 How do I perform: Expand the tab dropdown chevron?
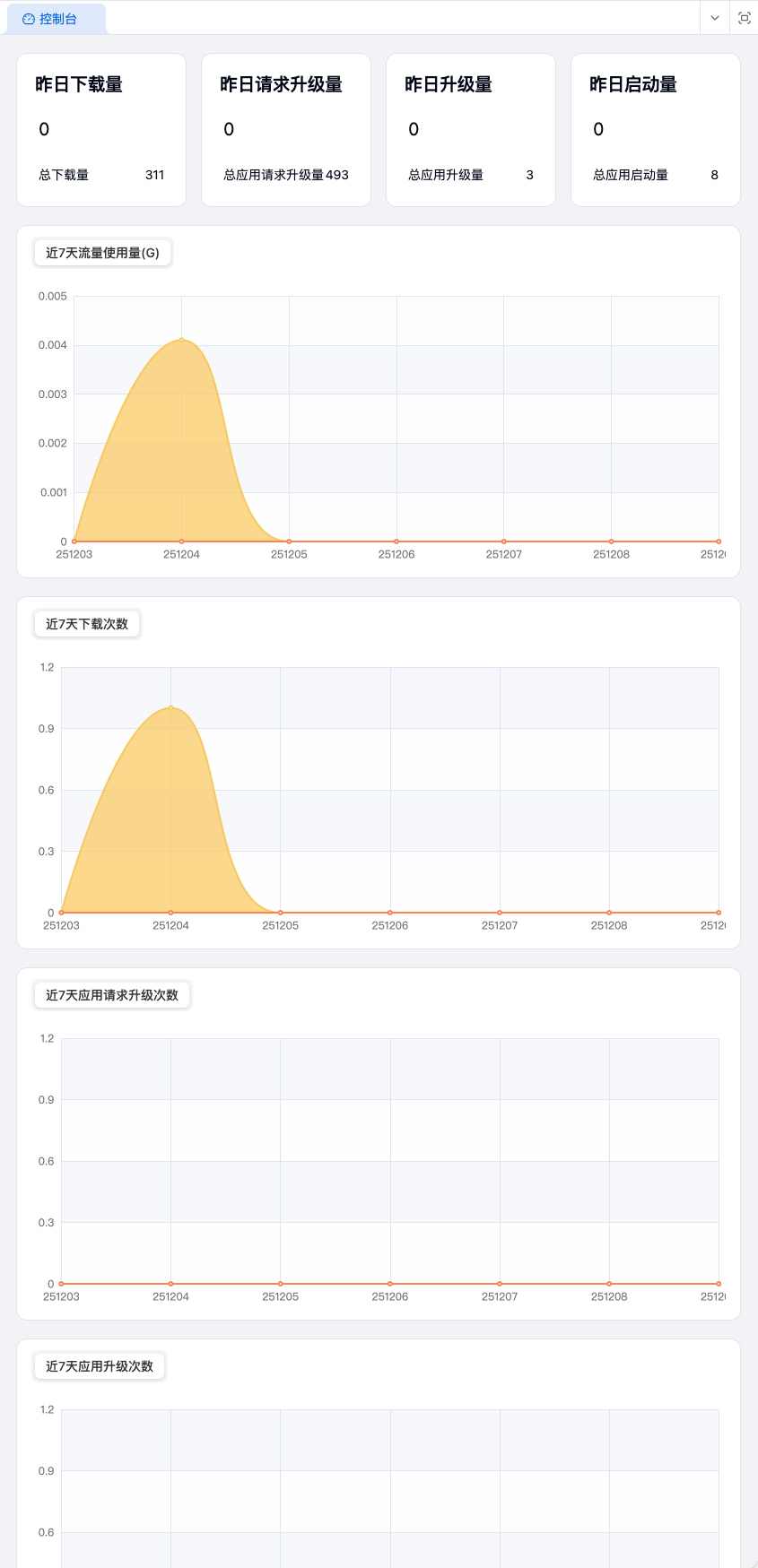(714, 18)
